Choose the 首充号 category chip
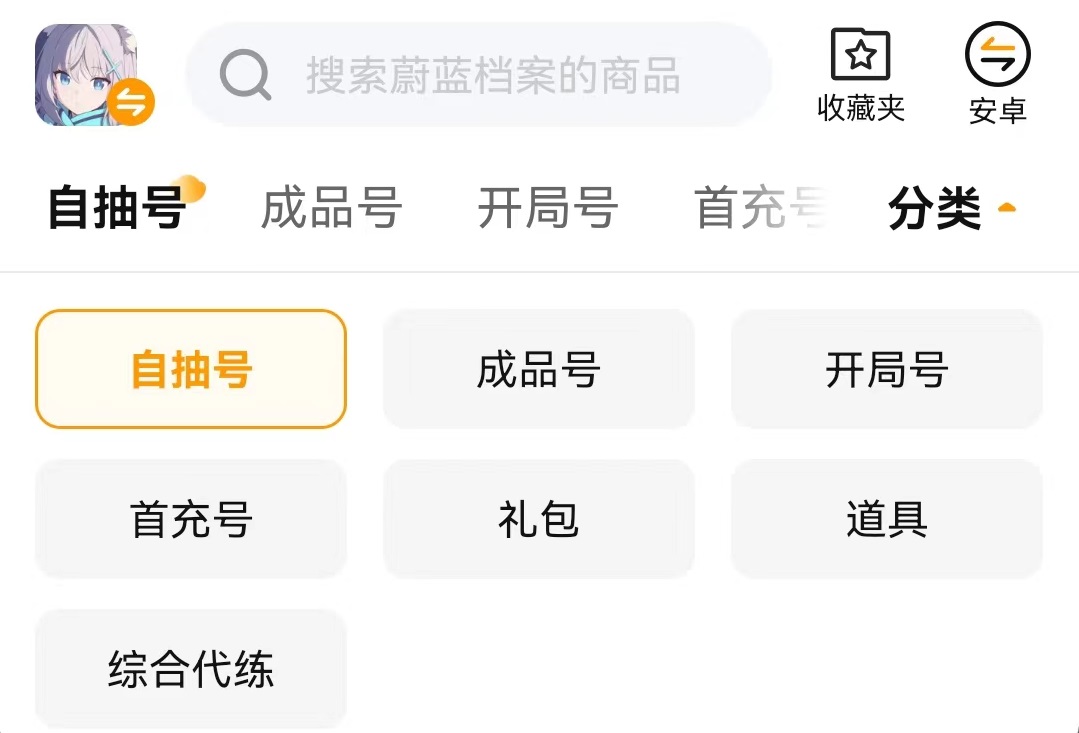This screenshot has height=733, width=1079. 191,519
